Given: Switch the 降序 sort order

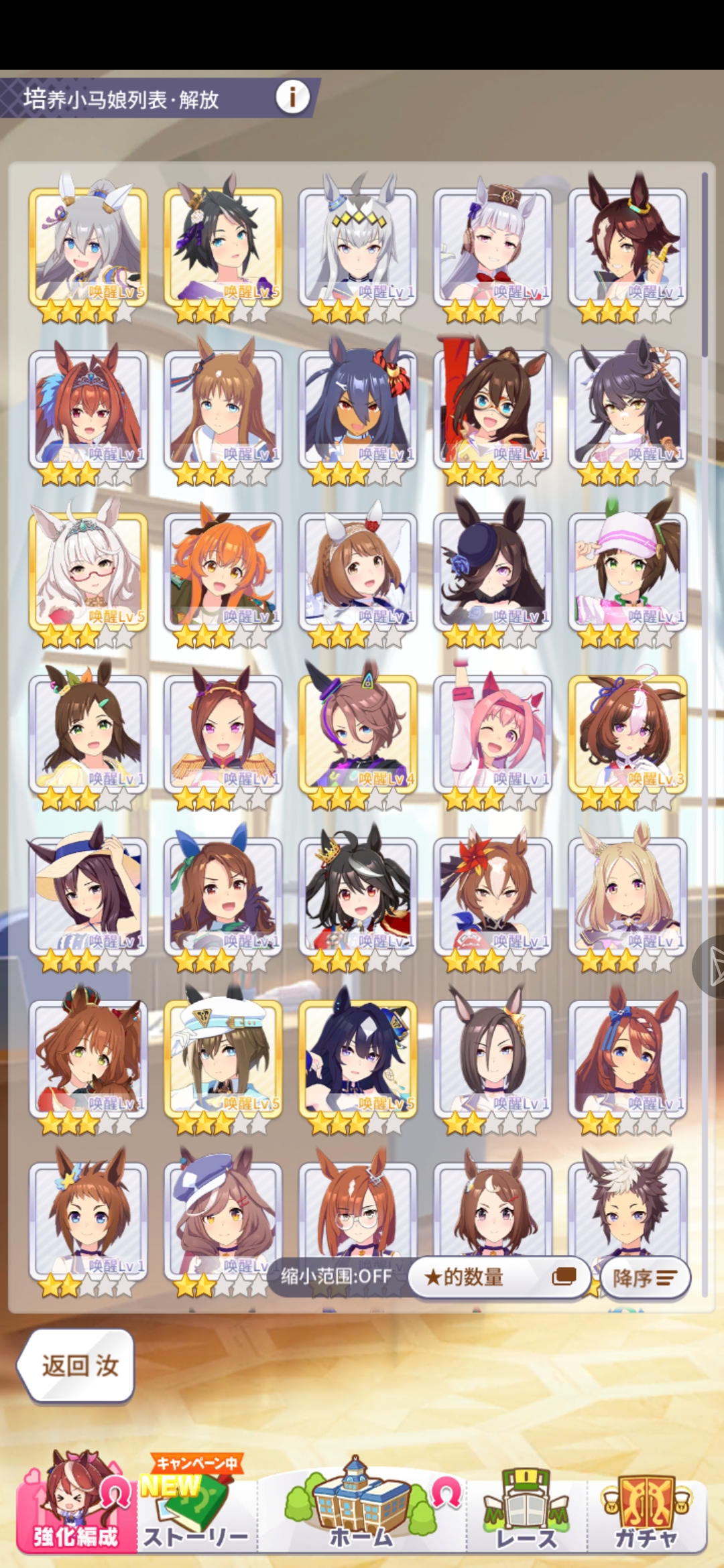Looking at the screenshot, I should pos(644,1278).
